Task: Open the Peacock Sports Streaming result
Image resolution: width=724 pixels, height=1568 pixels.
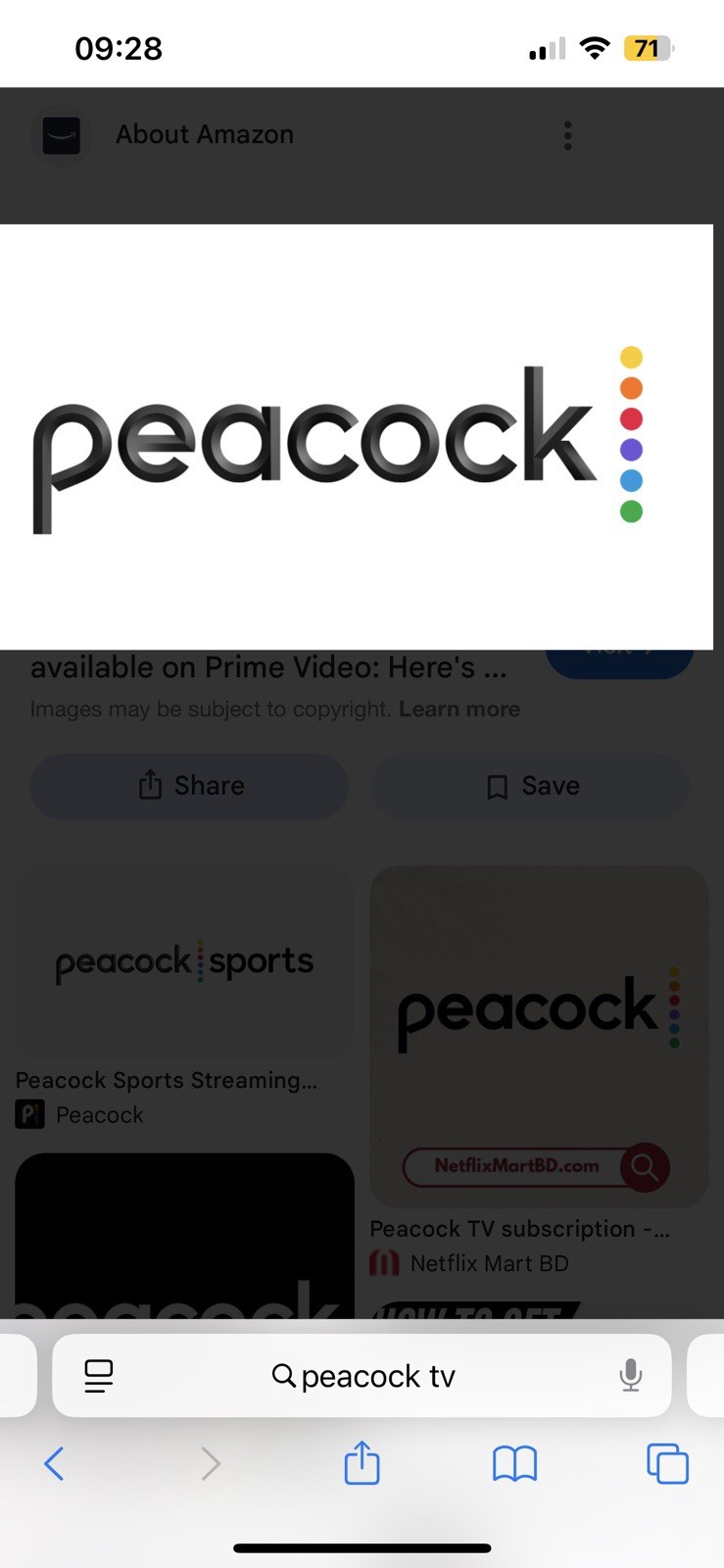Action: click(184, 964)
